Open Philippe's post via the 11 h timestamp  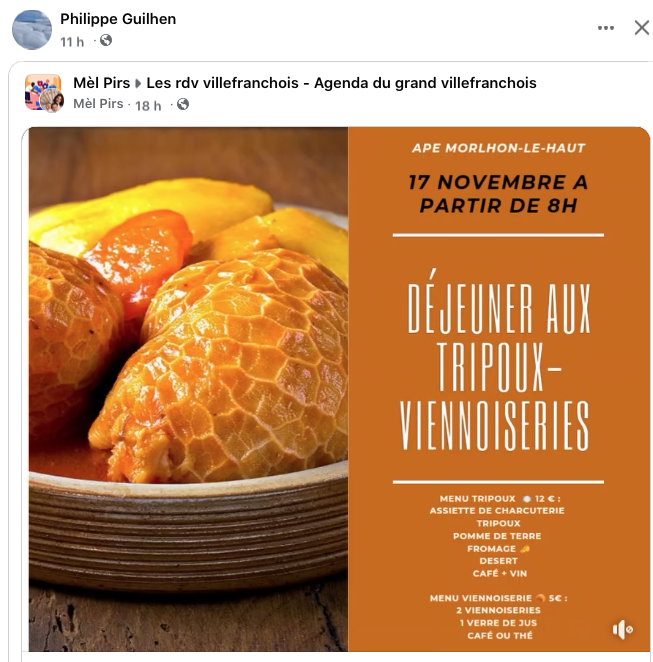coord(72,41)
